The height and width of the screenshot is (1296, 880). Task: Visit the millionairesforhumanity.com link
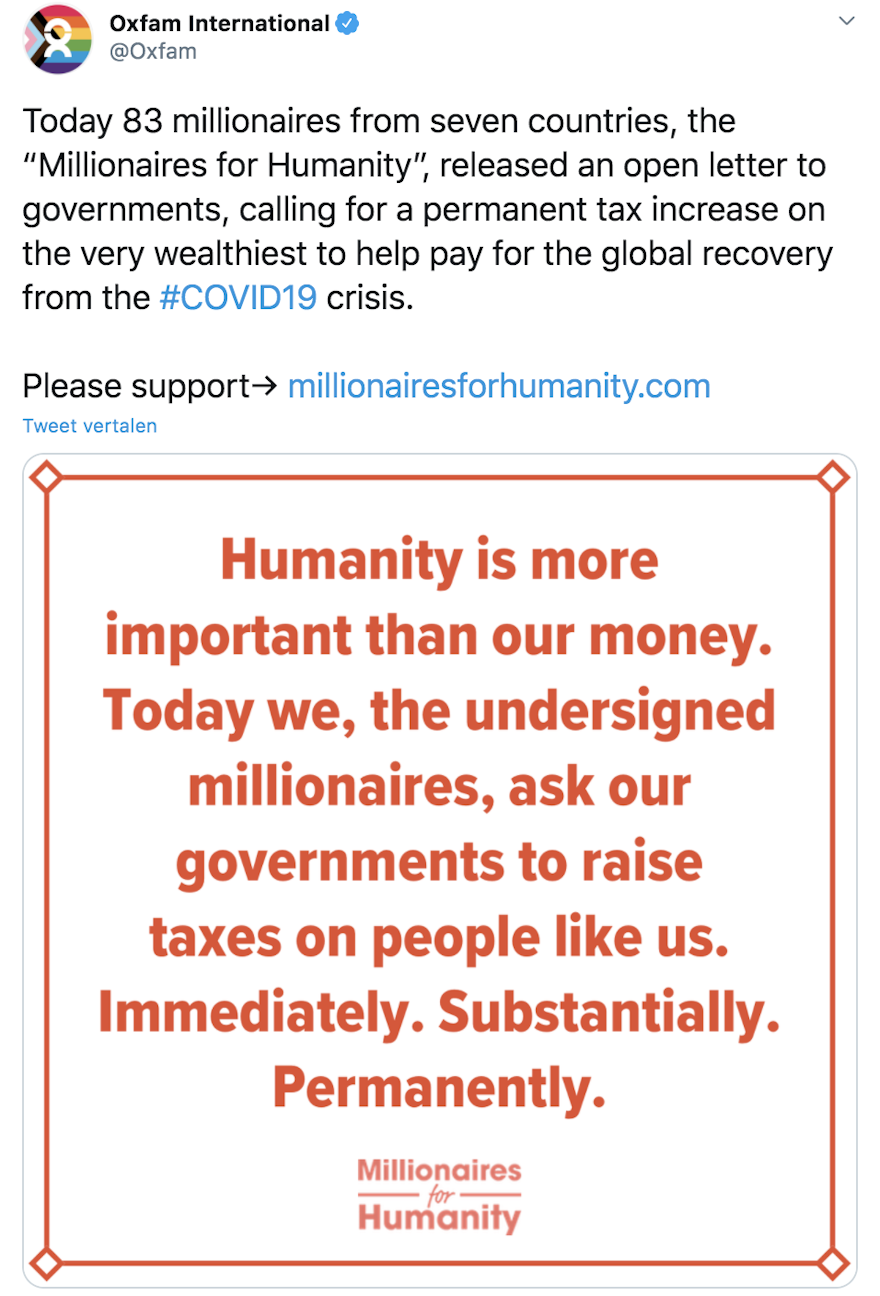498,386
